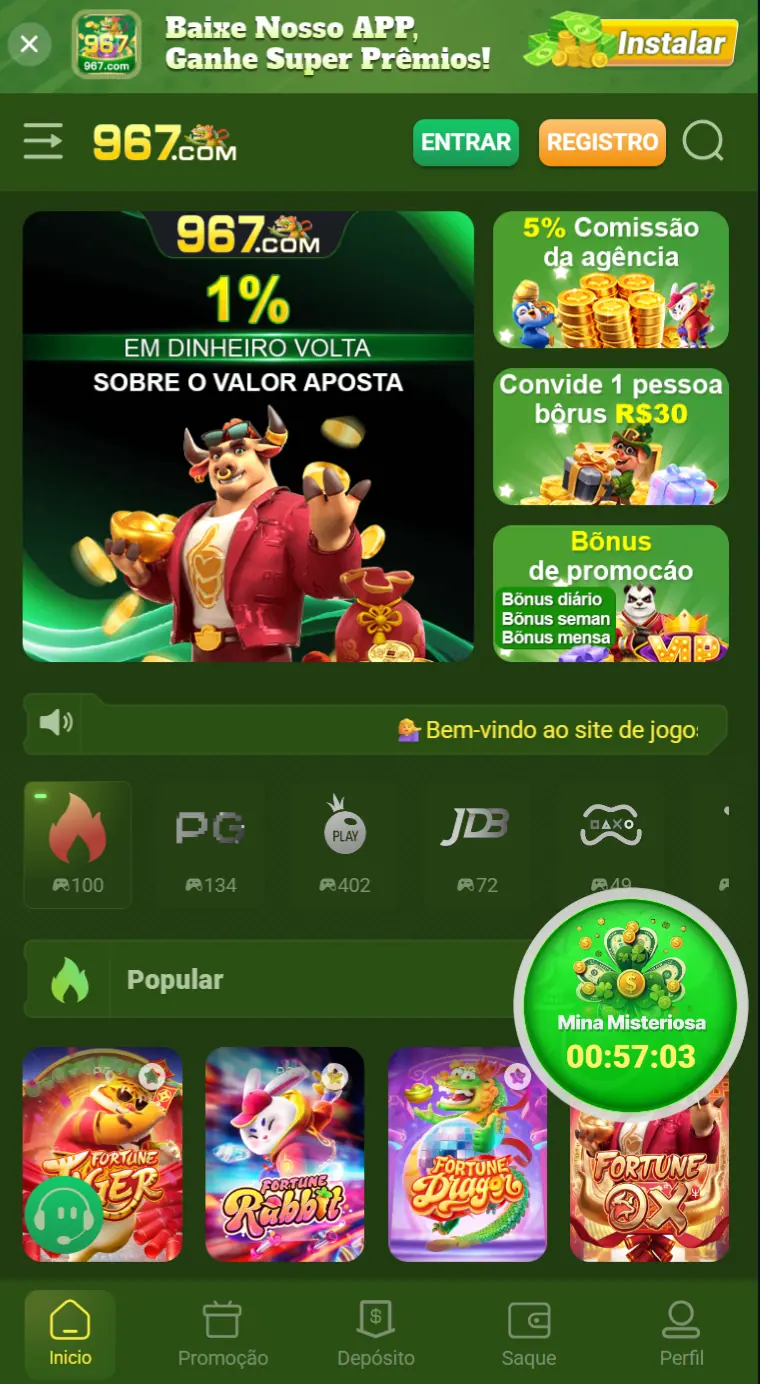The height and width of the screenshot is (1384, 760).
Task: Open the customer support headset chat
Action: coord(63,1216)
